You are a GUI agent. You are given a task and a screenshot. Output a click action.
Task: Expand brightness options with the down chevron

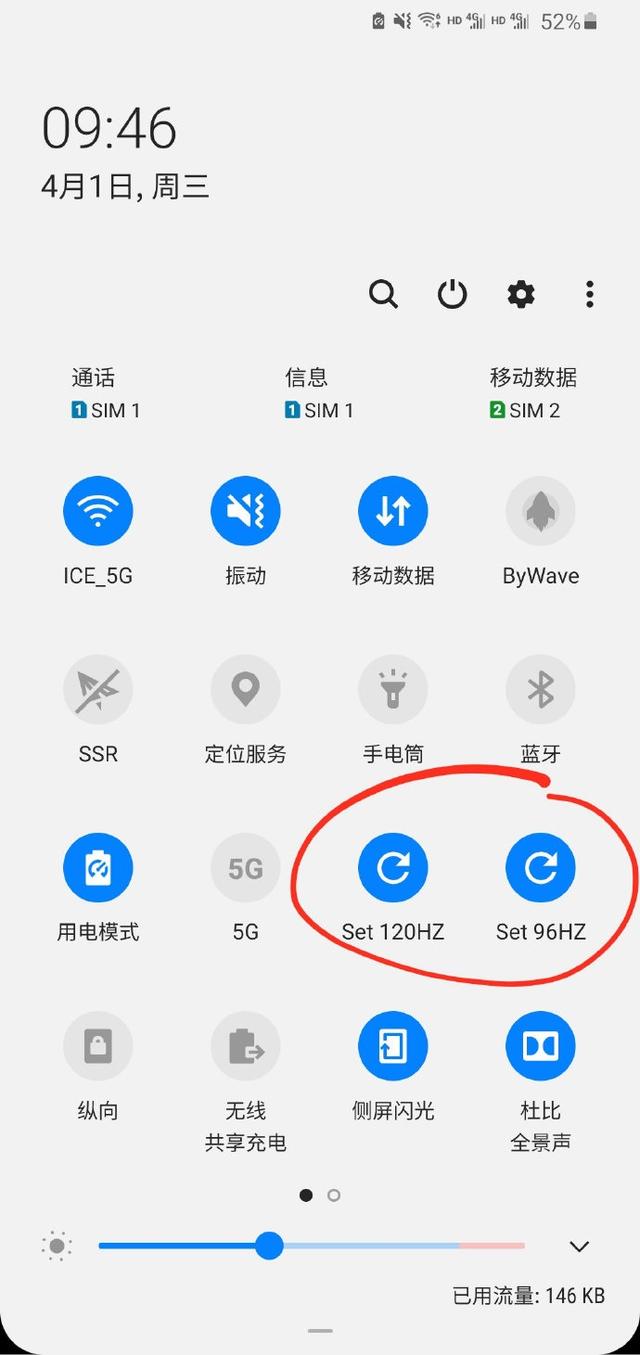pyautogui.click(x=579, y=1246)
